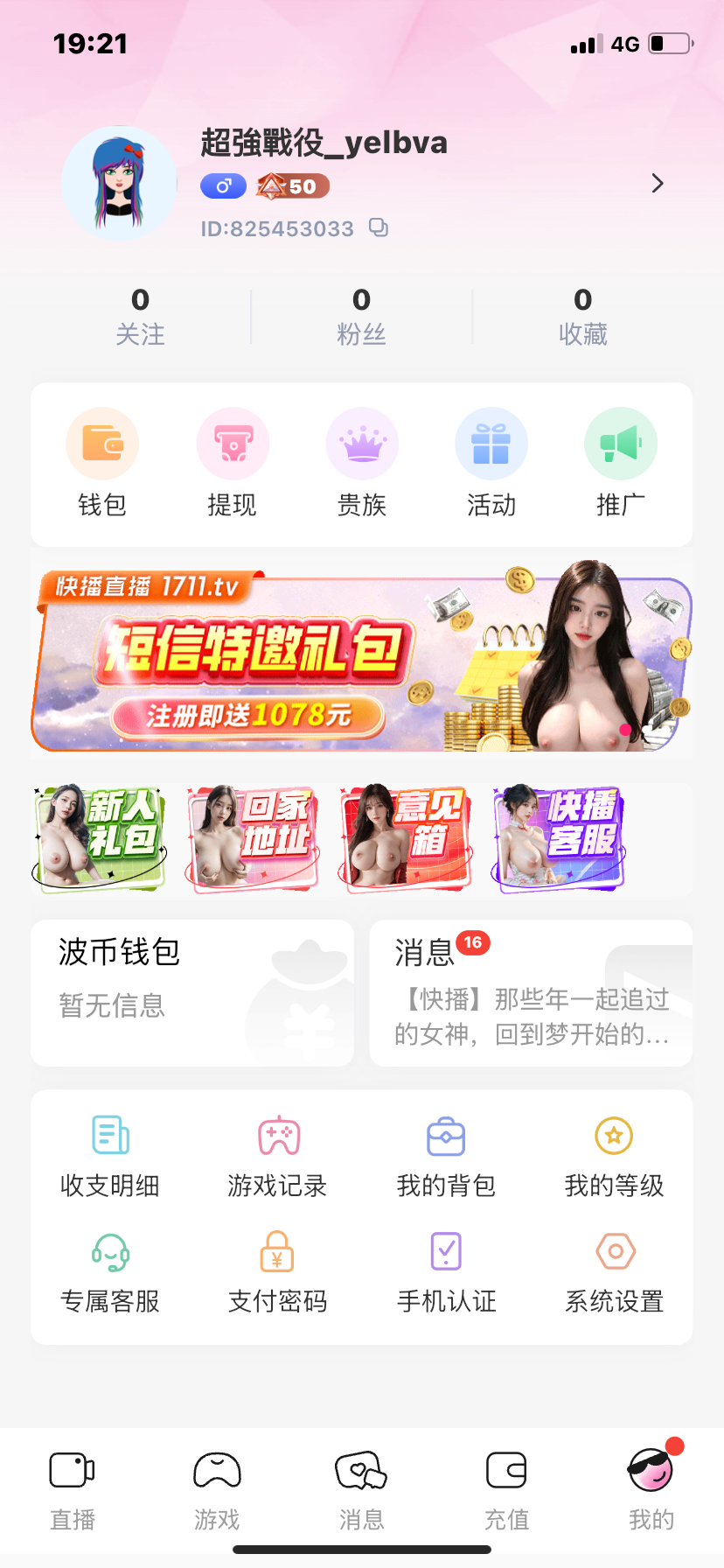View the 粉丝 fans list
This screenshot has height=1568, width=724.
click(361, 317)
